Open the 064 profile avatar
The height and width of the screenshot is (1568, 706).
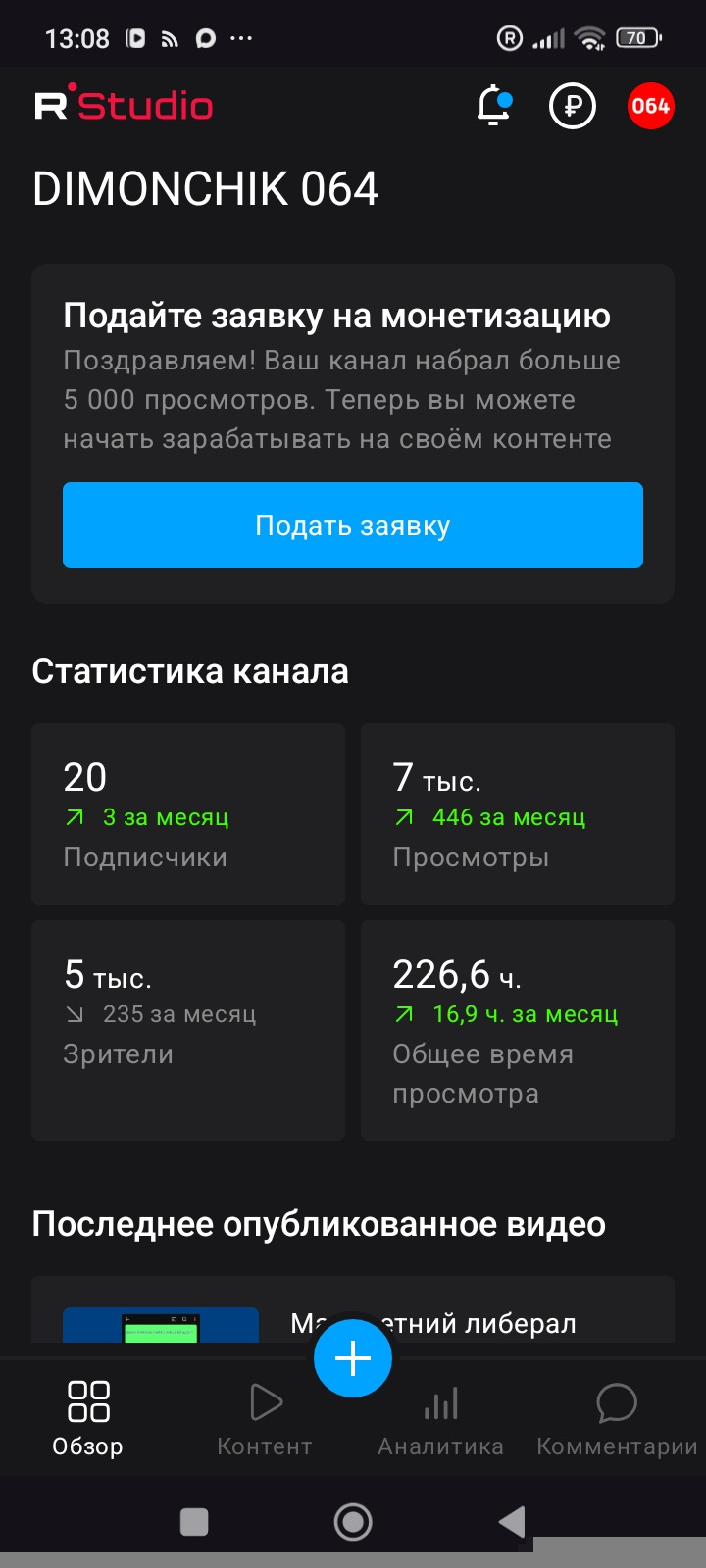[650, 106]
